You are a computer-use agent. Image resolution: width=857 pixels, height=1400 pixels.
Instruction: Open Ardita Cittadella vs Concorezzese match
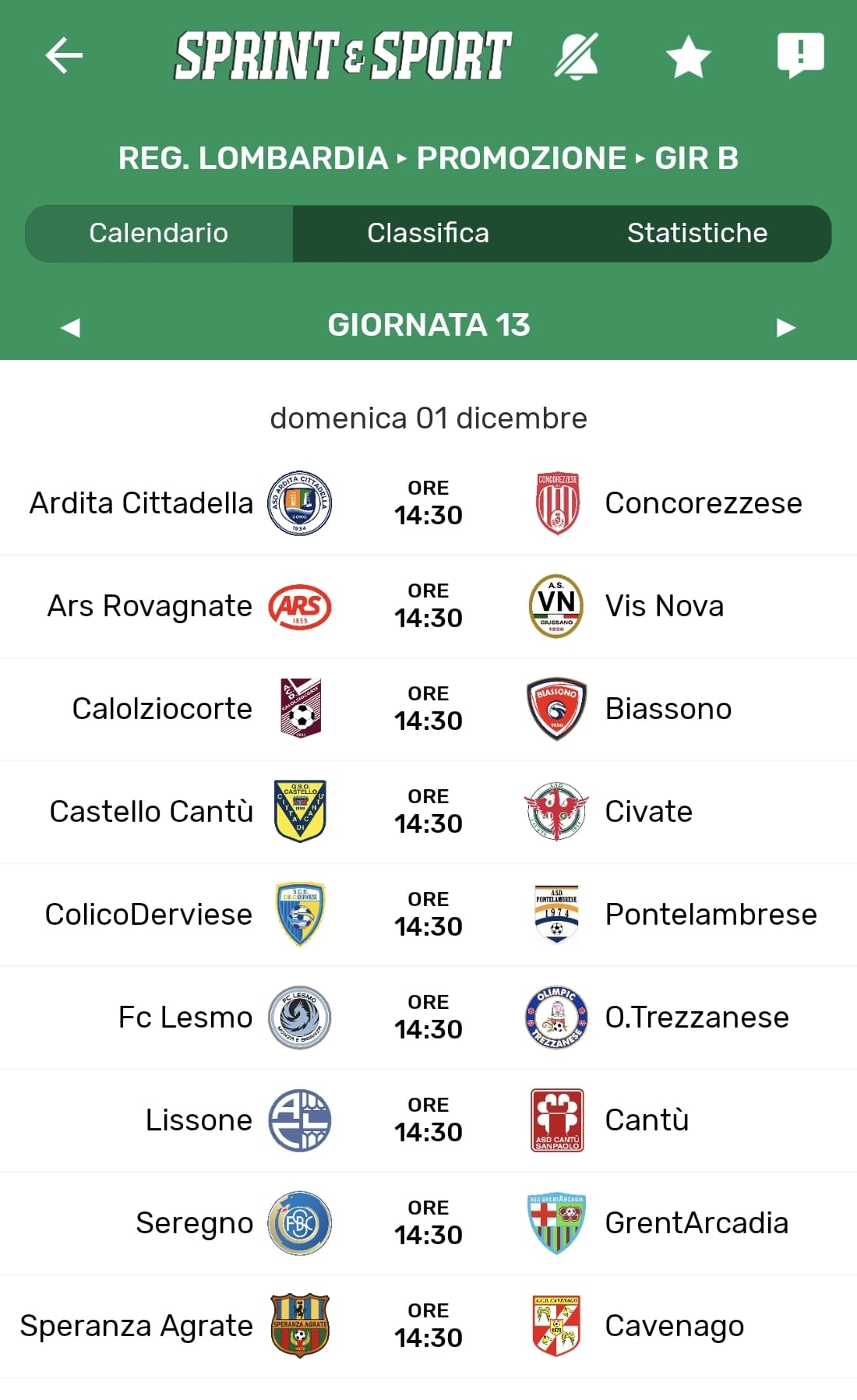tap(428, 503)
